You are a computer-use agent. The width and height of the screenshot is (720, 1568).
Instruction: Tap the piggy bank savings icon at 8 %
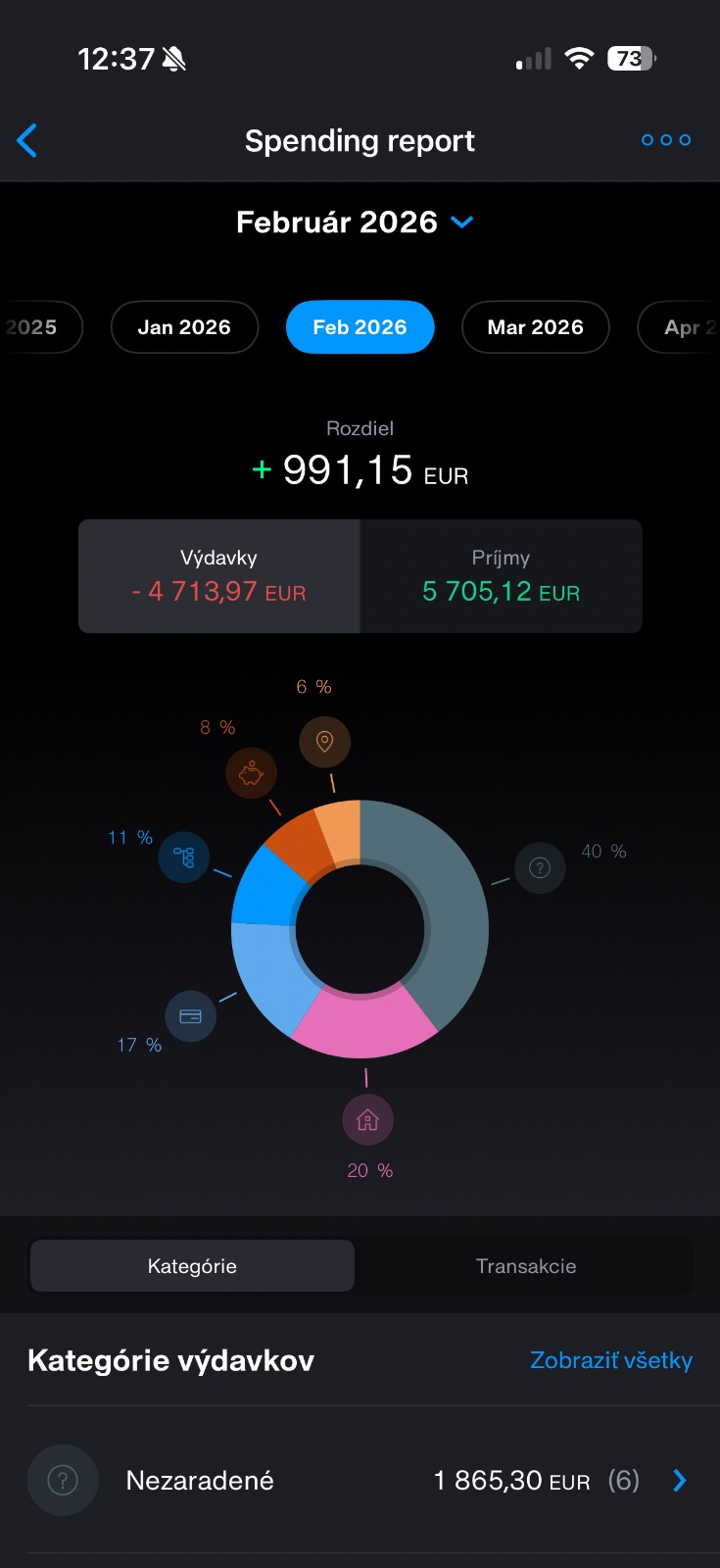coord(251,774)
